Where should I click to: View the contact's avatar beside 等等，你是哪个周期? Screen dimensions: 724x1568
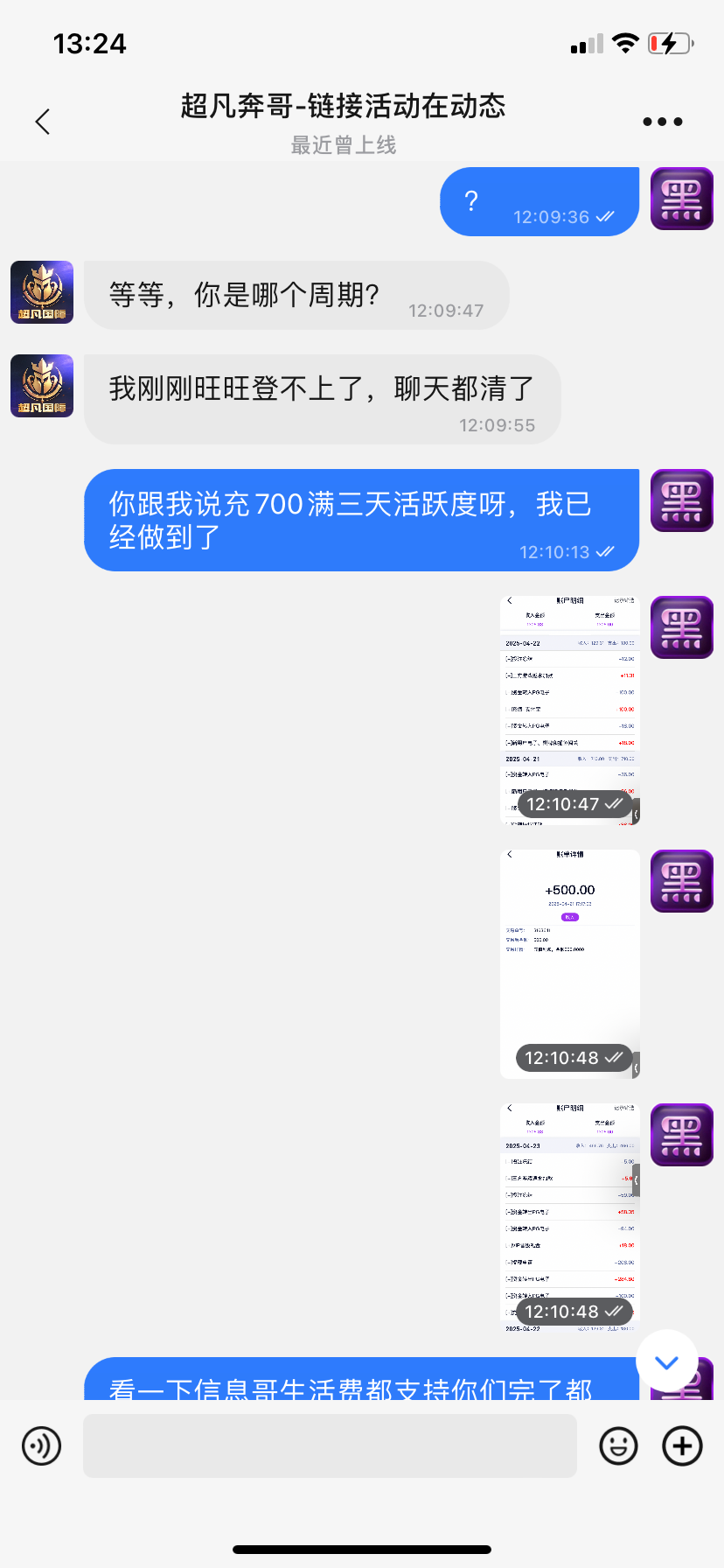[x=42, y=292]
